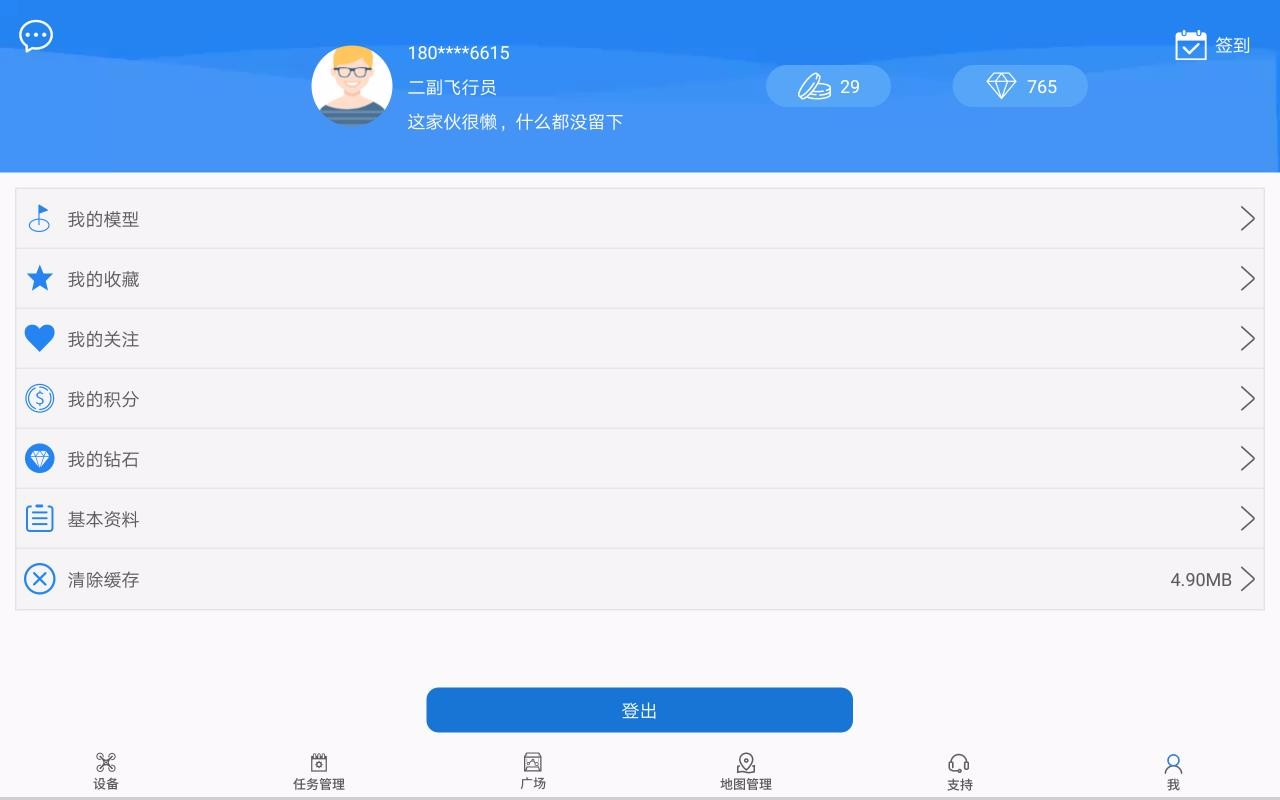Viewport: 1280px width, 800px height.
Task: Go to the 广场 tab
Action: click(x=533, y=772)
